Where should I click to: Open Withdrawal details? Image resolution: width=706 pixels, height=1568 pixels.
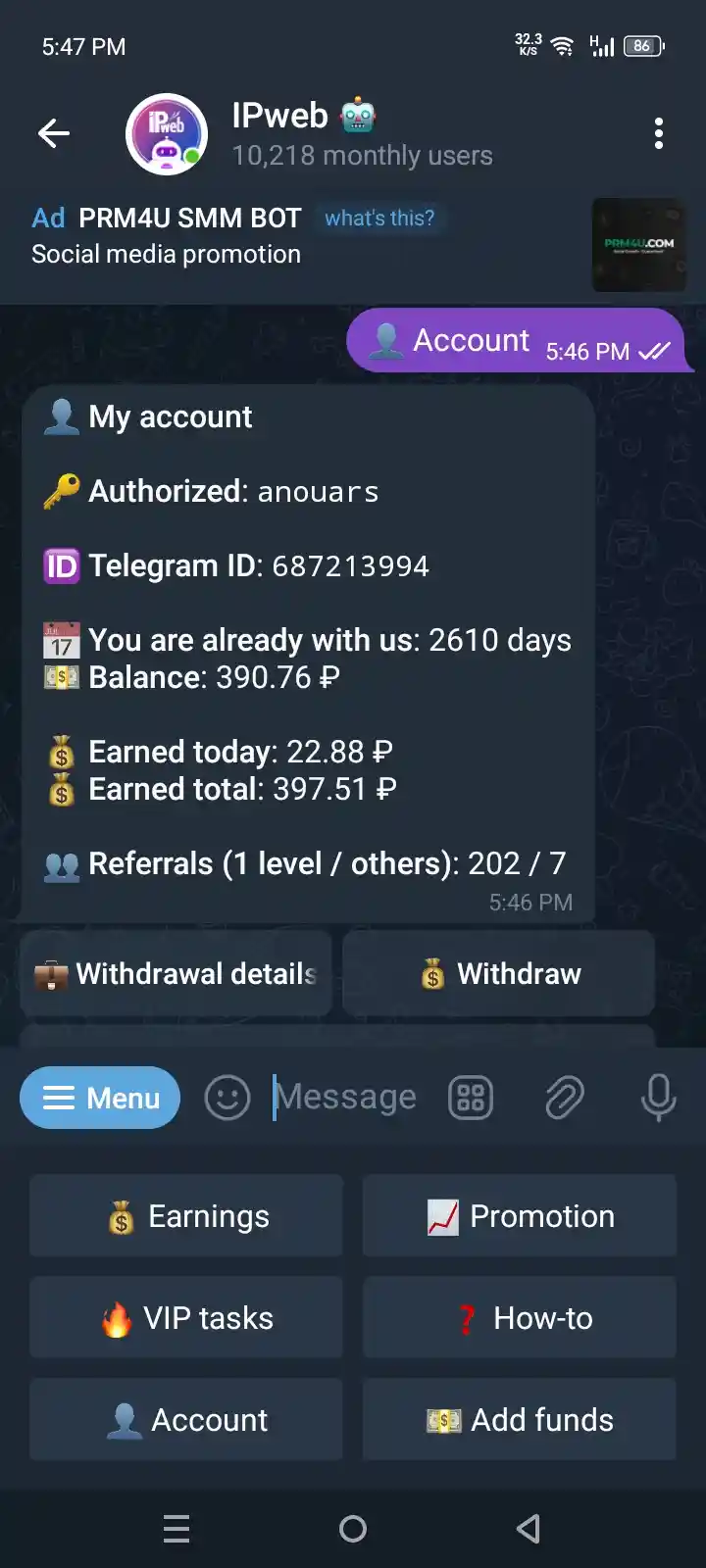176,973
